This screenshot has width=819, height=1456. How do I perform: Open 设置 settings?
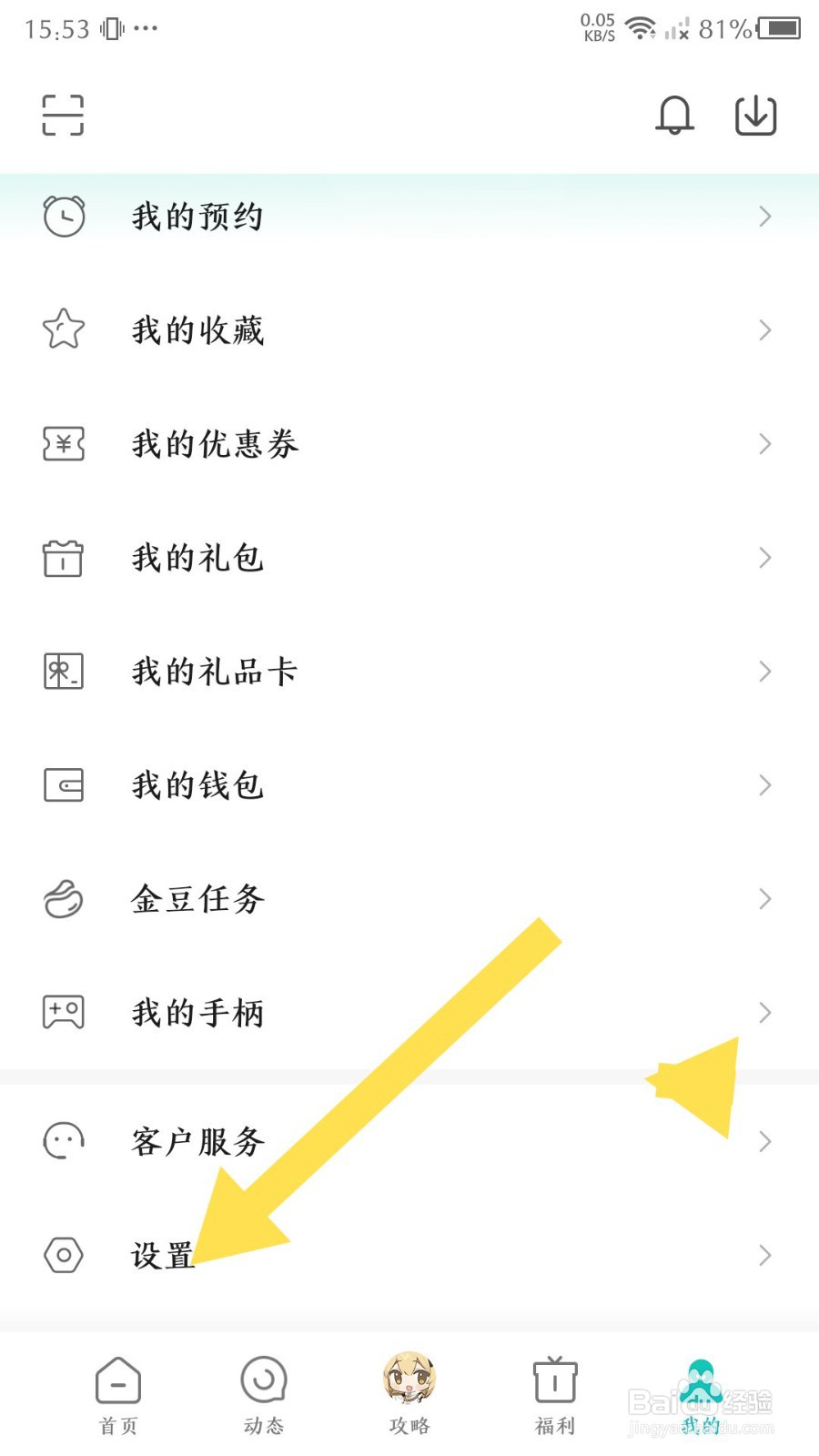[x=164, y=1256]
